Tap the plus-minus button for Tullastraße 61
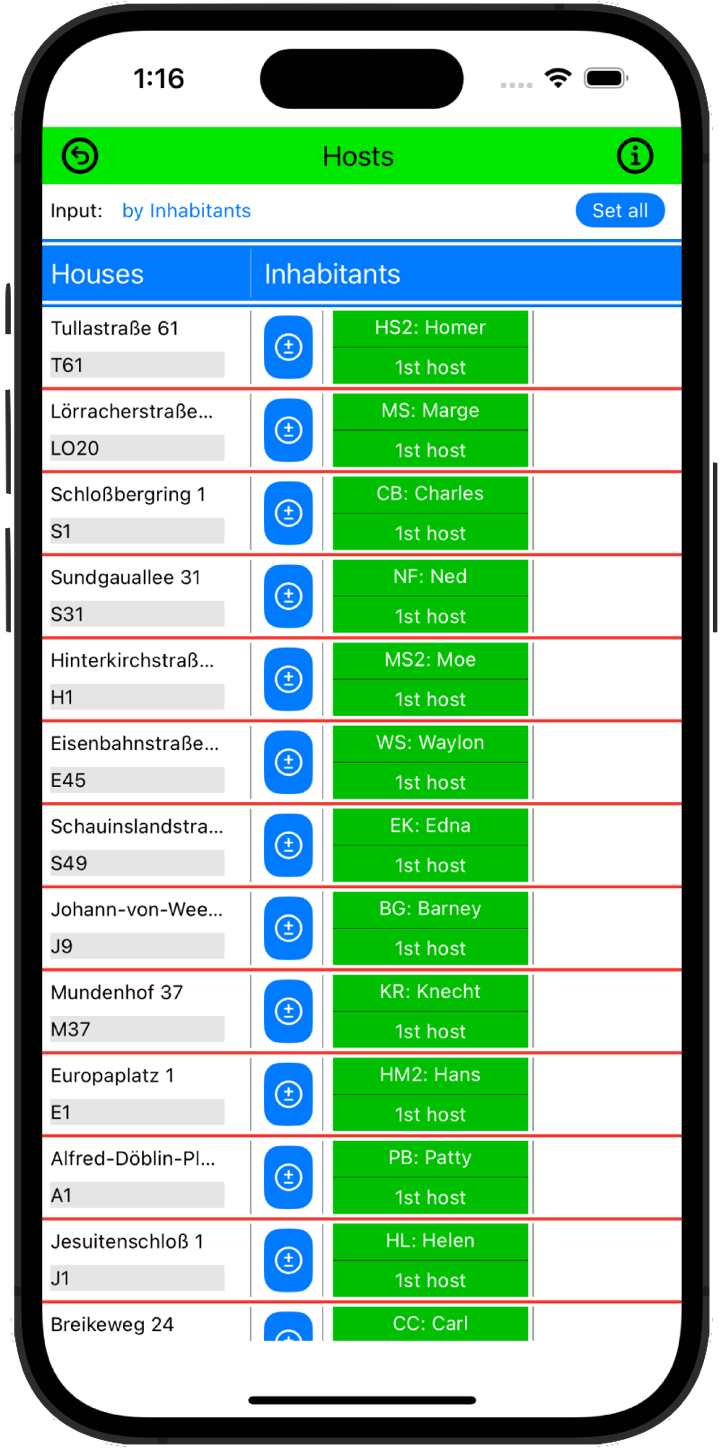Viewport: 722px width, 1448px height. (x=288, y=347)
